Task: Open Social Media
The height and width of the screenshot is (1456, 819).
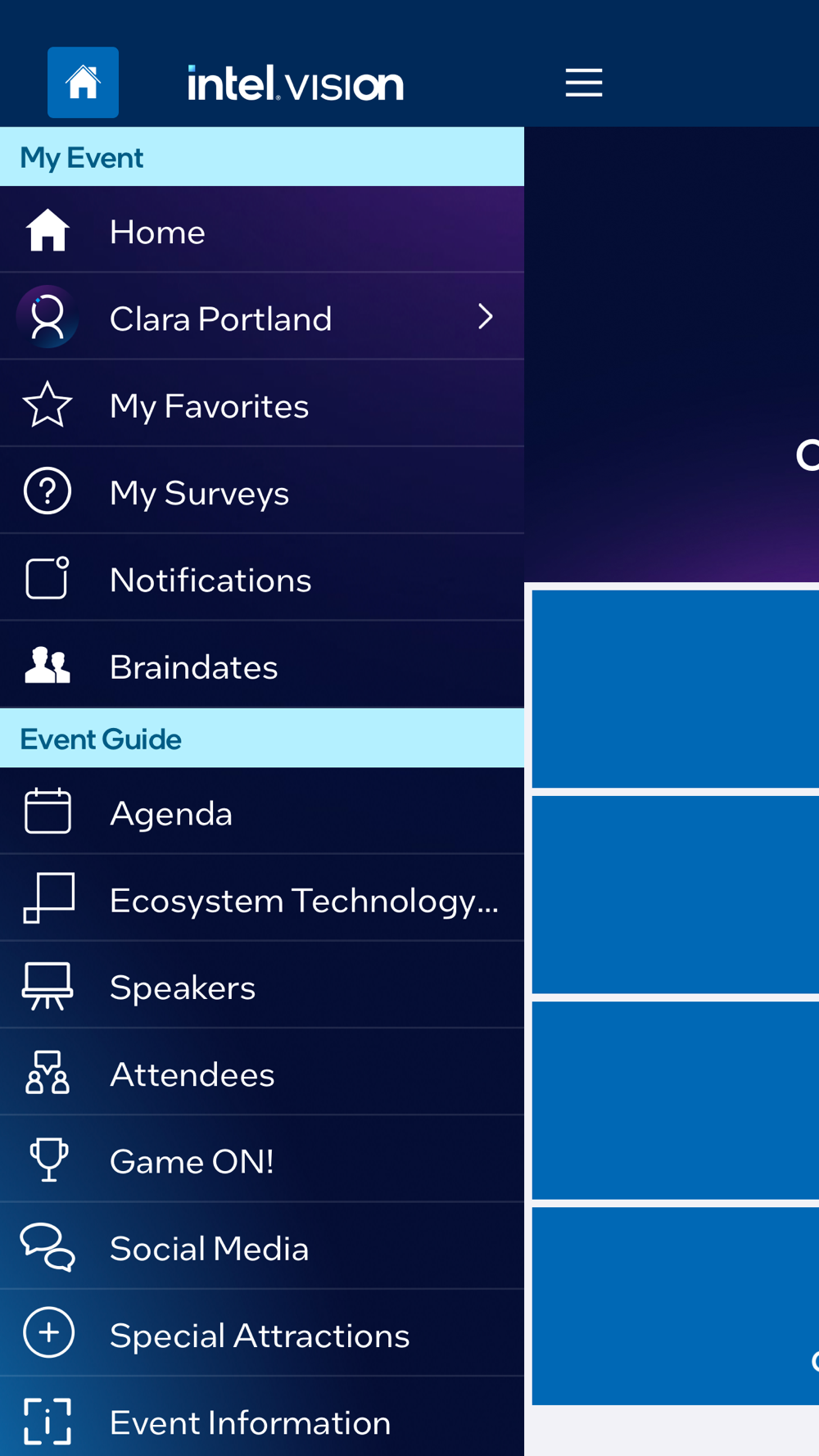Action: tap(262, 1246)
